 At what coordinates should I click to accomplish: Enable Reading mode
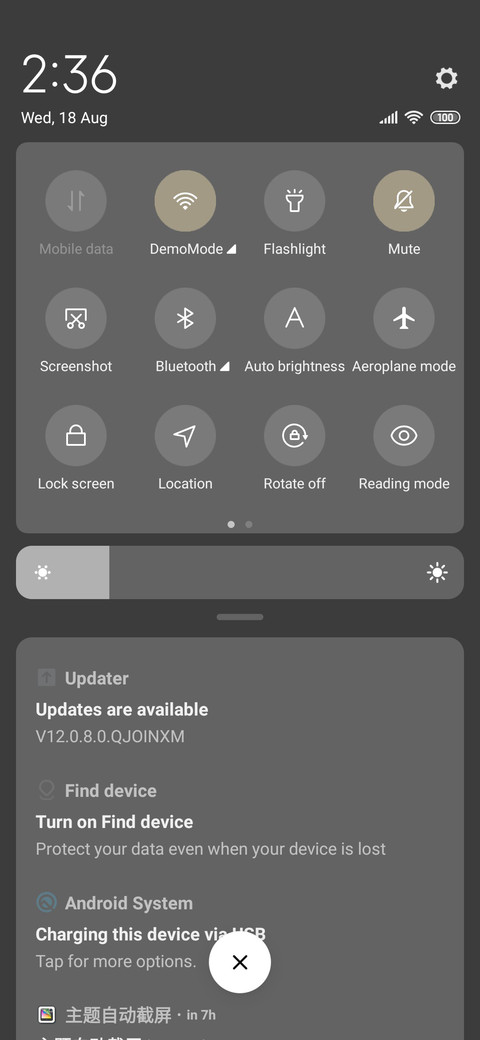point(404,435)
